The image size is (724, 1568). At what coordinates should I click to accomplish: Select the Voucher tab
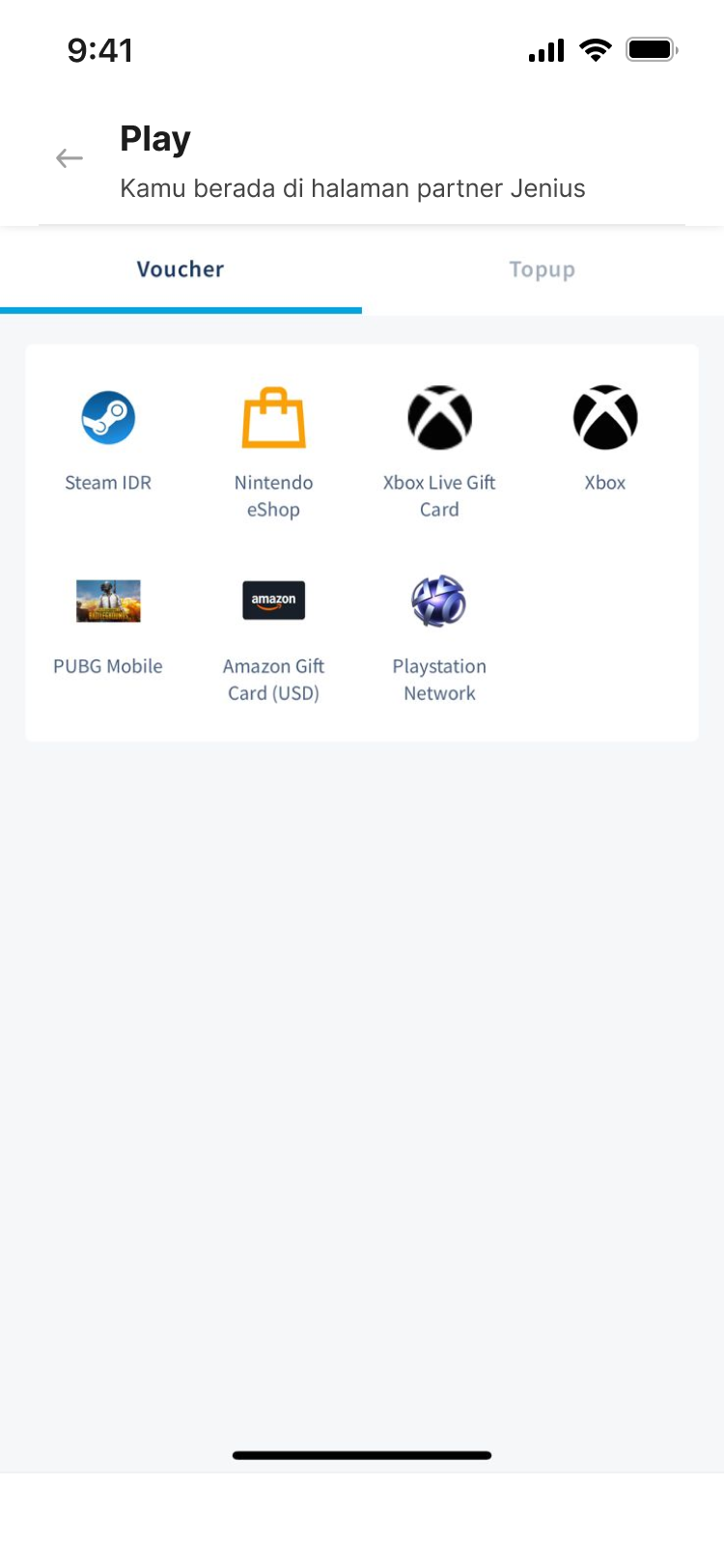coord(181,269)
